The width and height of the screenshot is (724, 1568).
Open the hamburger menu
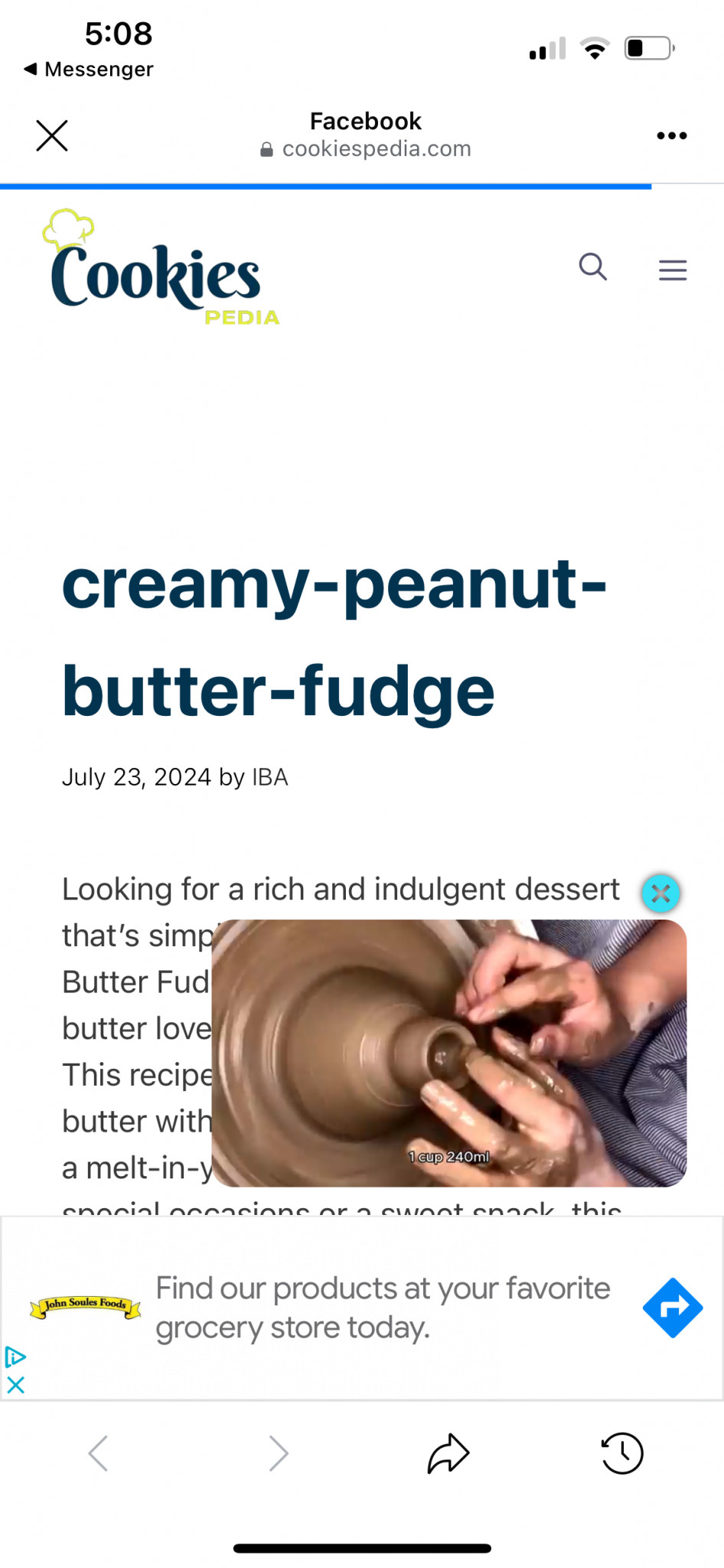pyautogui.click(x=673, y=270)
